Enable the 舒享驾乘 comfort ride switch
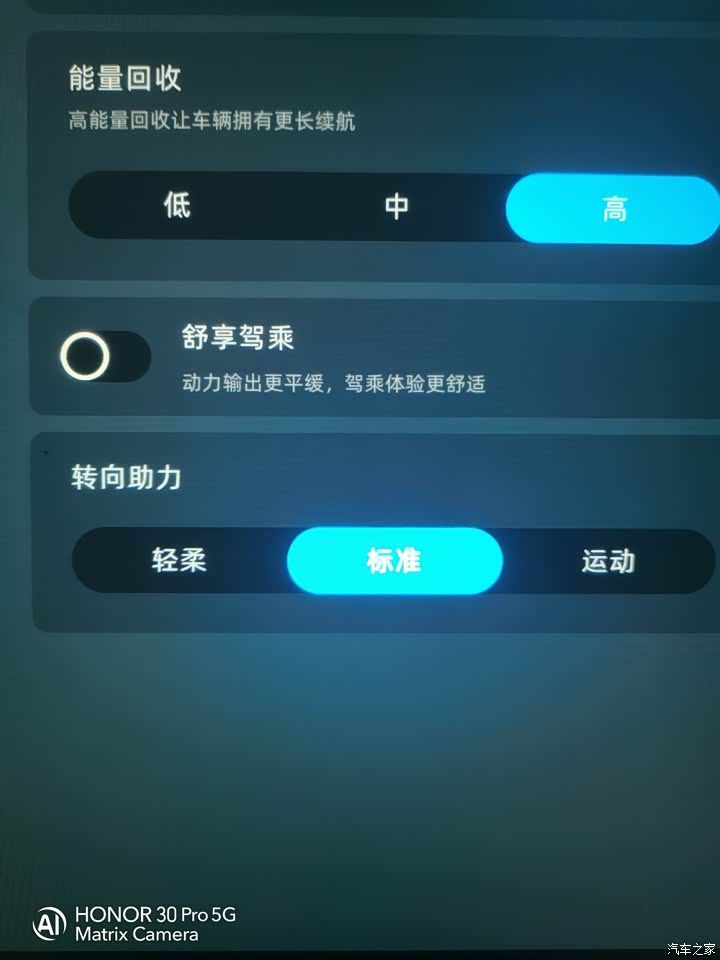720x960 pixels. coord(105,356)
